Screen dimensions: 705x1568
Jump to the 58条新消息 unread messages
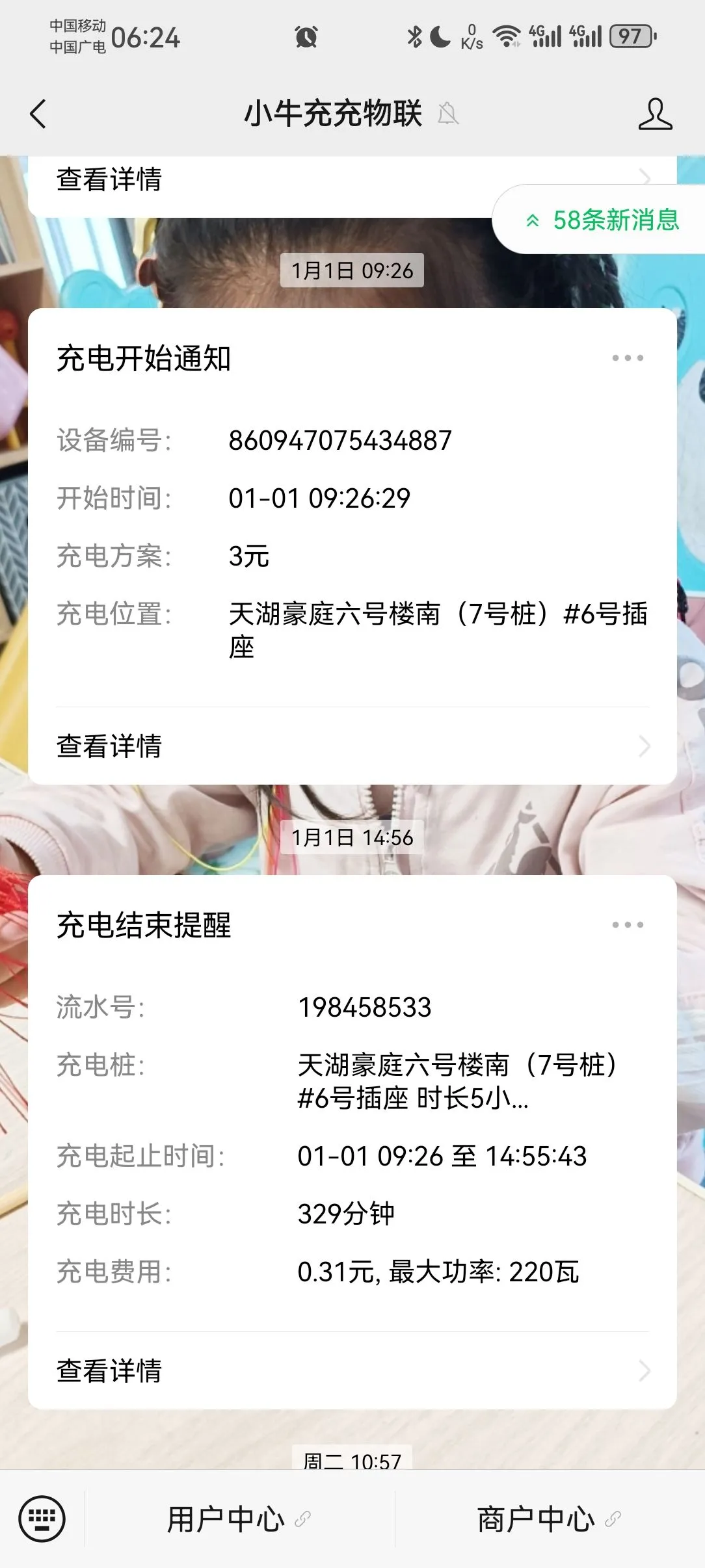[602, 220]
